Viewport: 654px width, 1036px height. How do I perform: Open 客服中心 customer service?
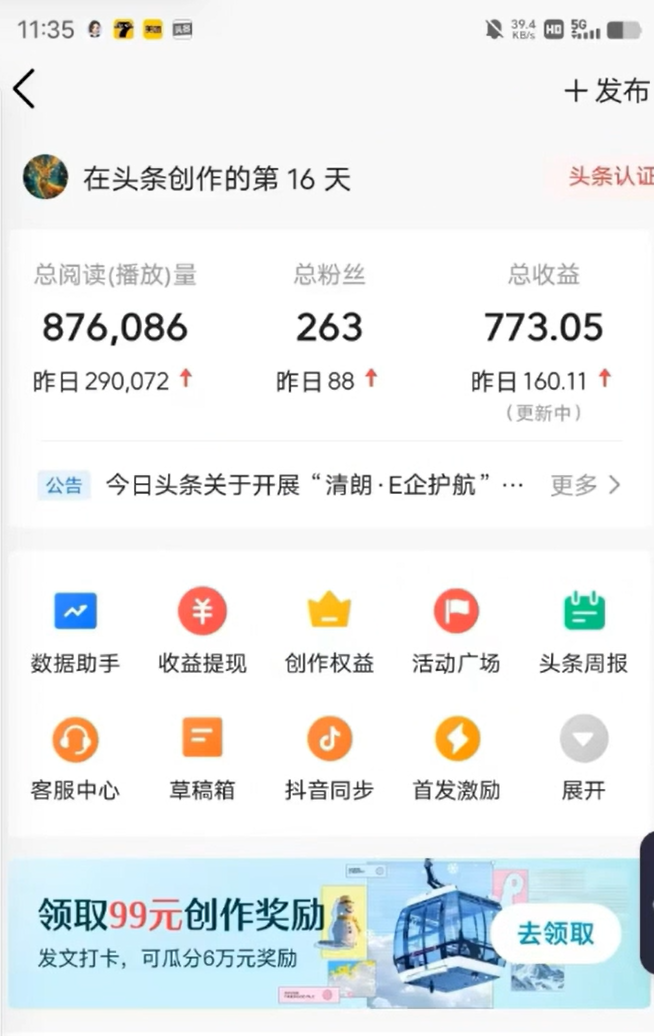click(75, 759)
